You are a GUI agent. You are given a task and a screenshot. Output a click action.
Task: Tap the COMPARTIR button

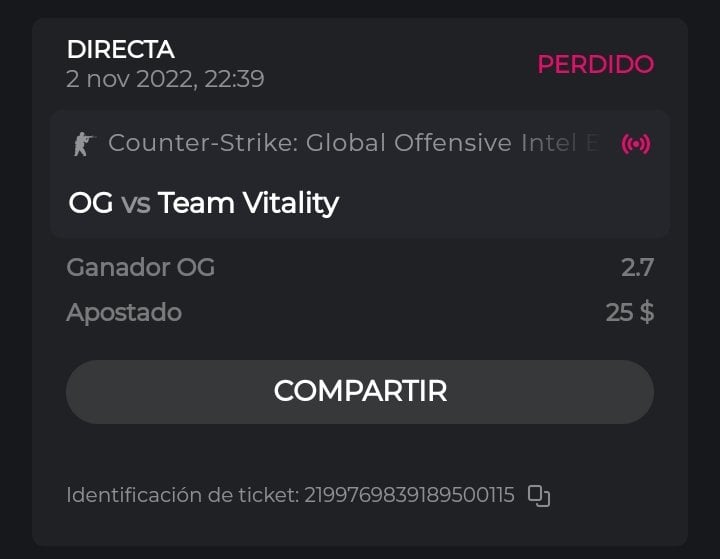pos(360,392)
